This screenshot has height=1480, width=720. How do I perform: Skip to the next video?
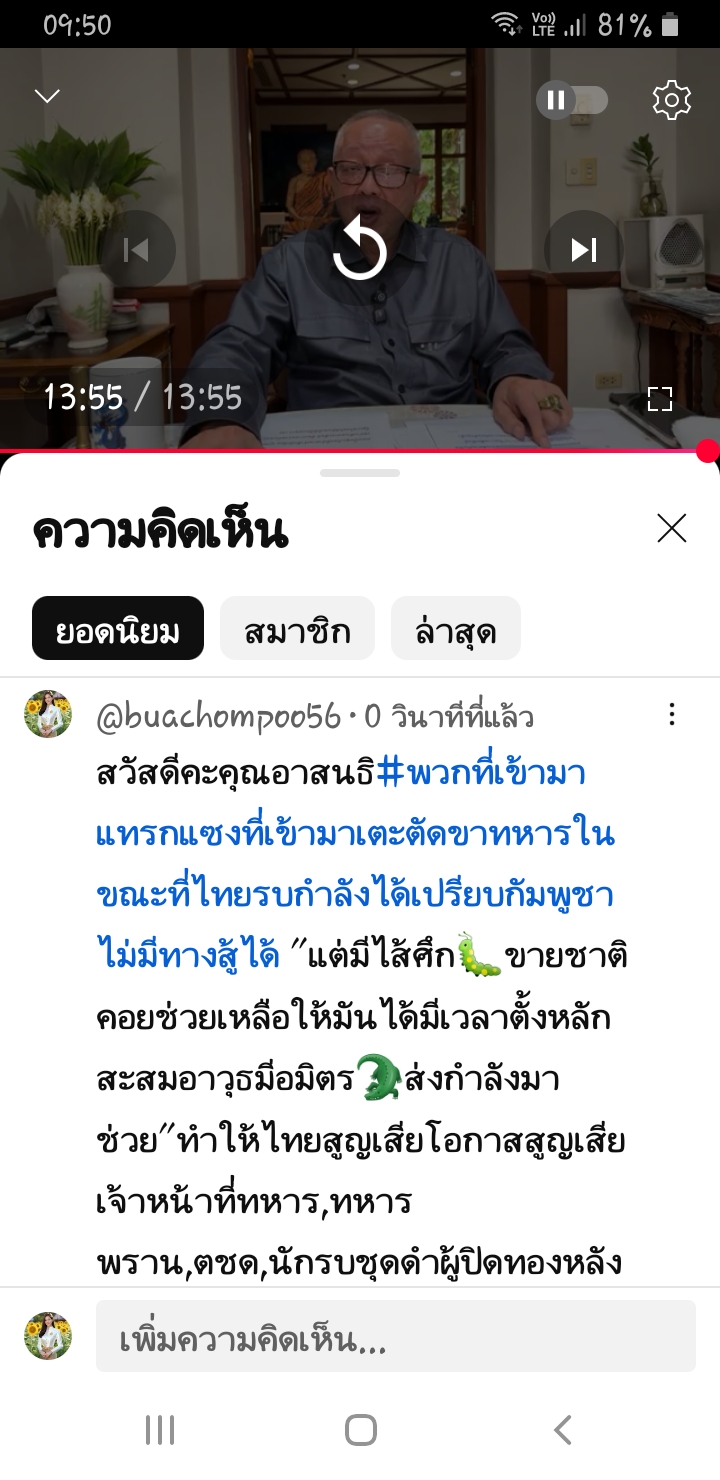583,250
